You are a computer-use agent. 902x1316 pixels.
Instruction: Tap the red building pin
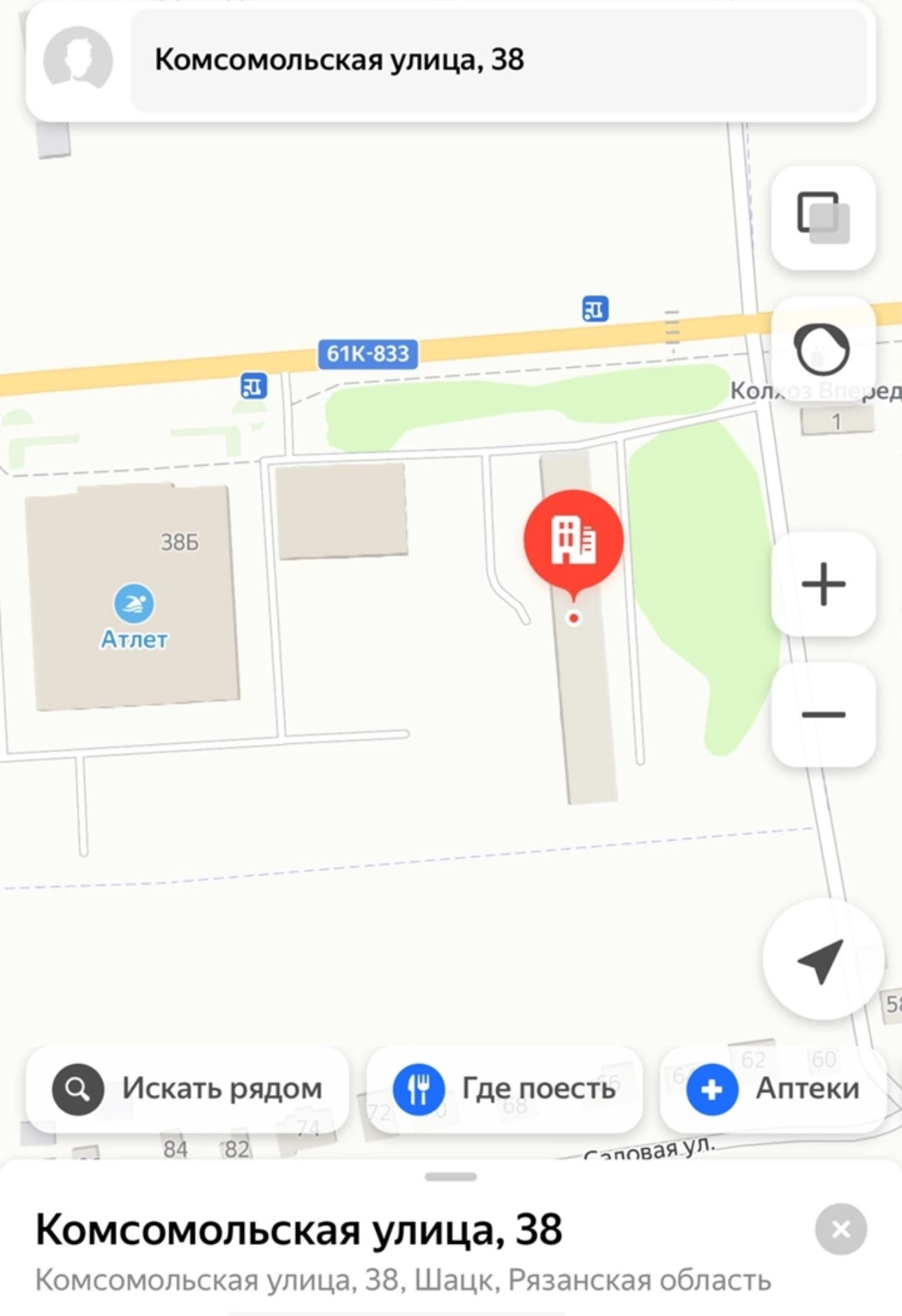point(573,539)
